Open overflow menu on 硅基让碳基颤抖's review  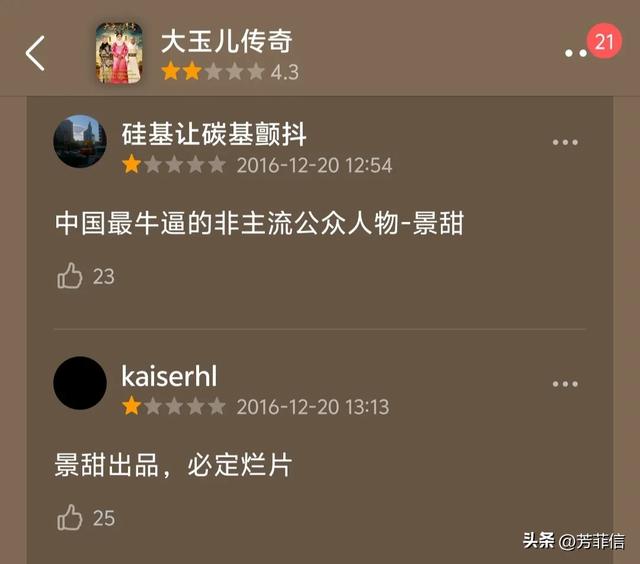[565, 143]
